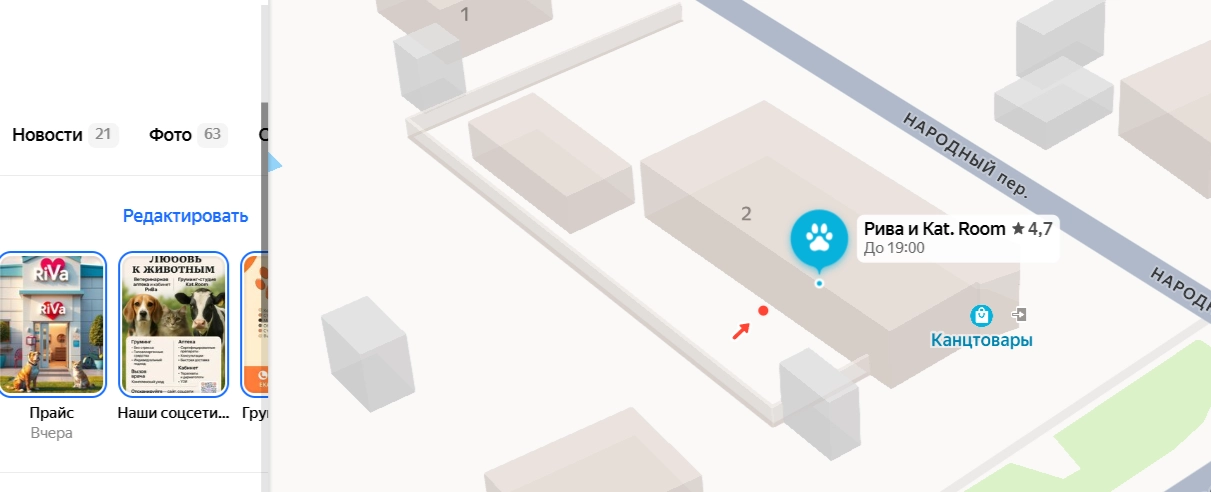Tap the Редактировать link
The height and width of the screenshot is (492, 1211).
pyautogui.click(x=185, y=216)
